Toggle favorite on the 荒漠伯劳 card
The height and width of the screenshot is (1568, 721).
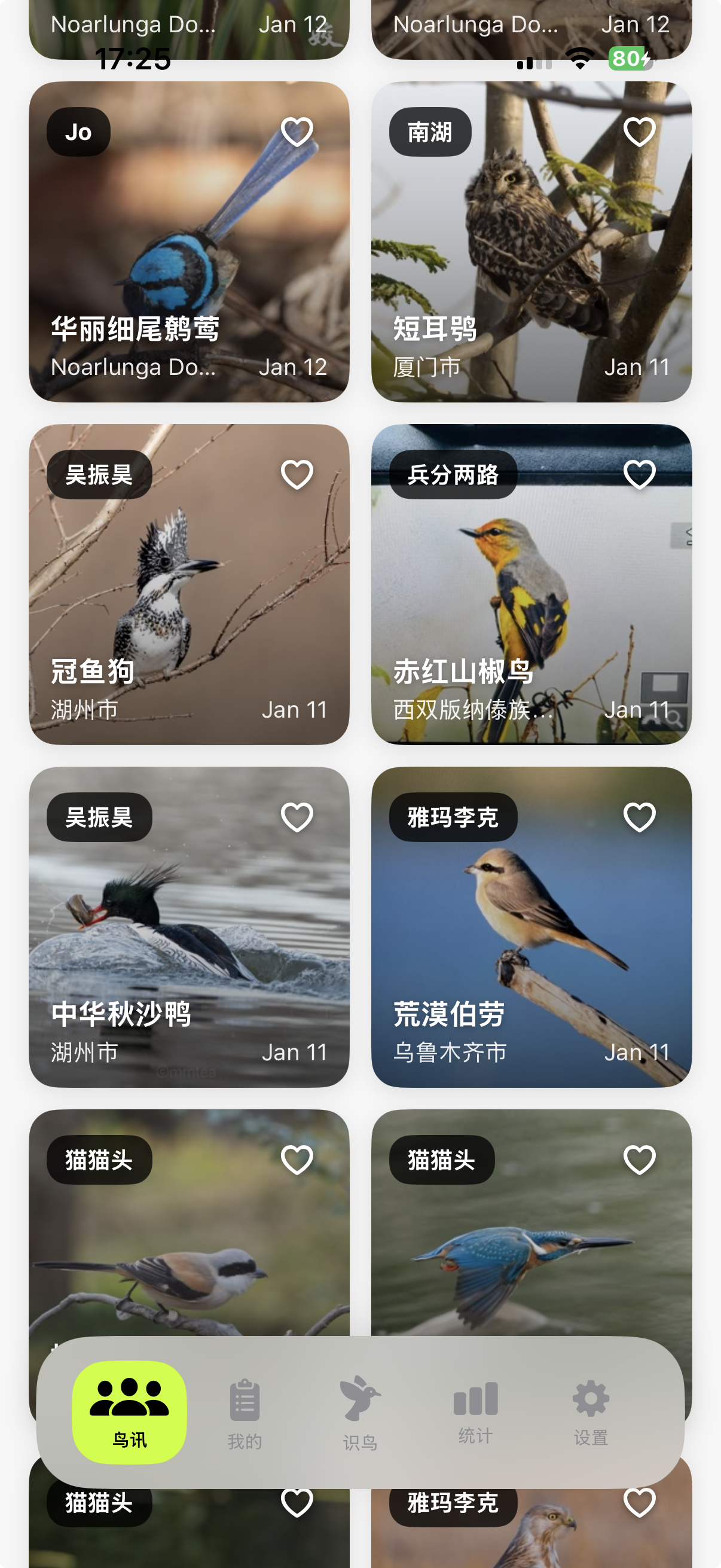(x=640, y=817)
